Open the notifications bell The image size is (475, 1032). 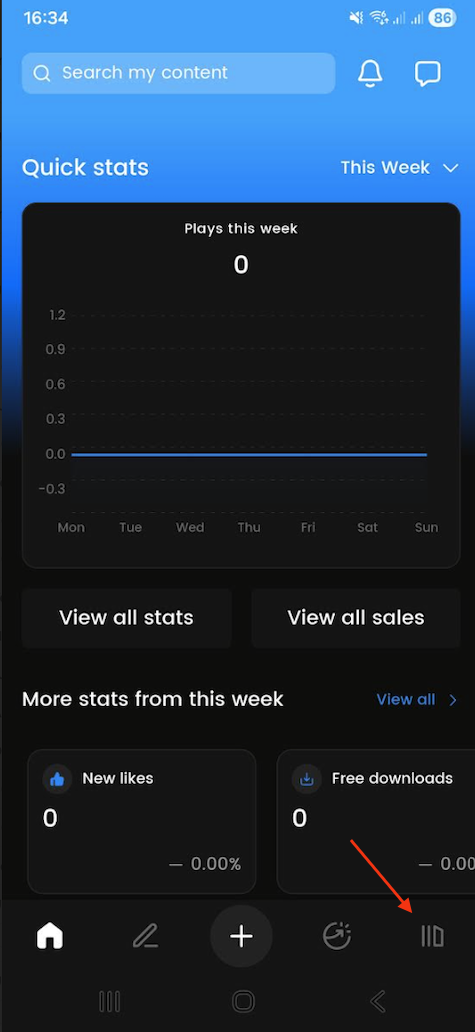pos(370,73)
